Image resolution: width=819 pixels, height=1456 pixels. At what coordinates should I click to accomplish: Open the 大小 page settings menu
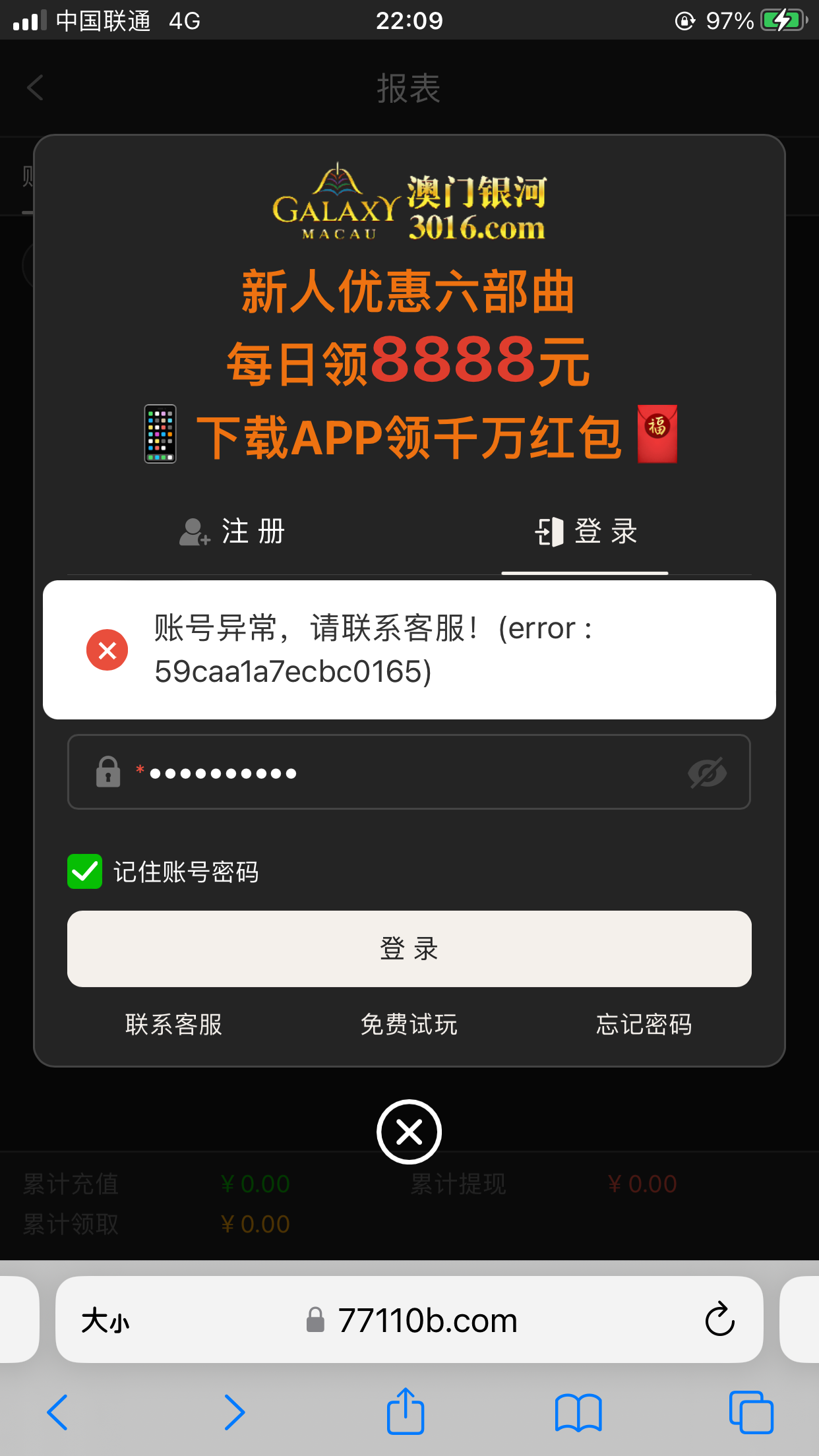[x=106, y=1321]
